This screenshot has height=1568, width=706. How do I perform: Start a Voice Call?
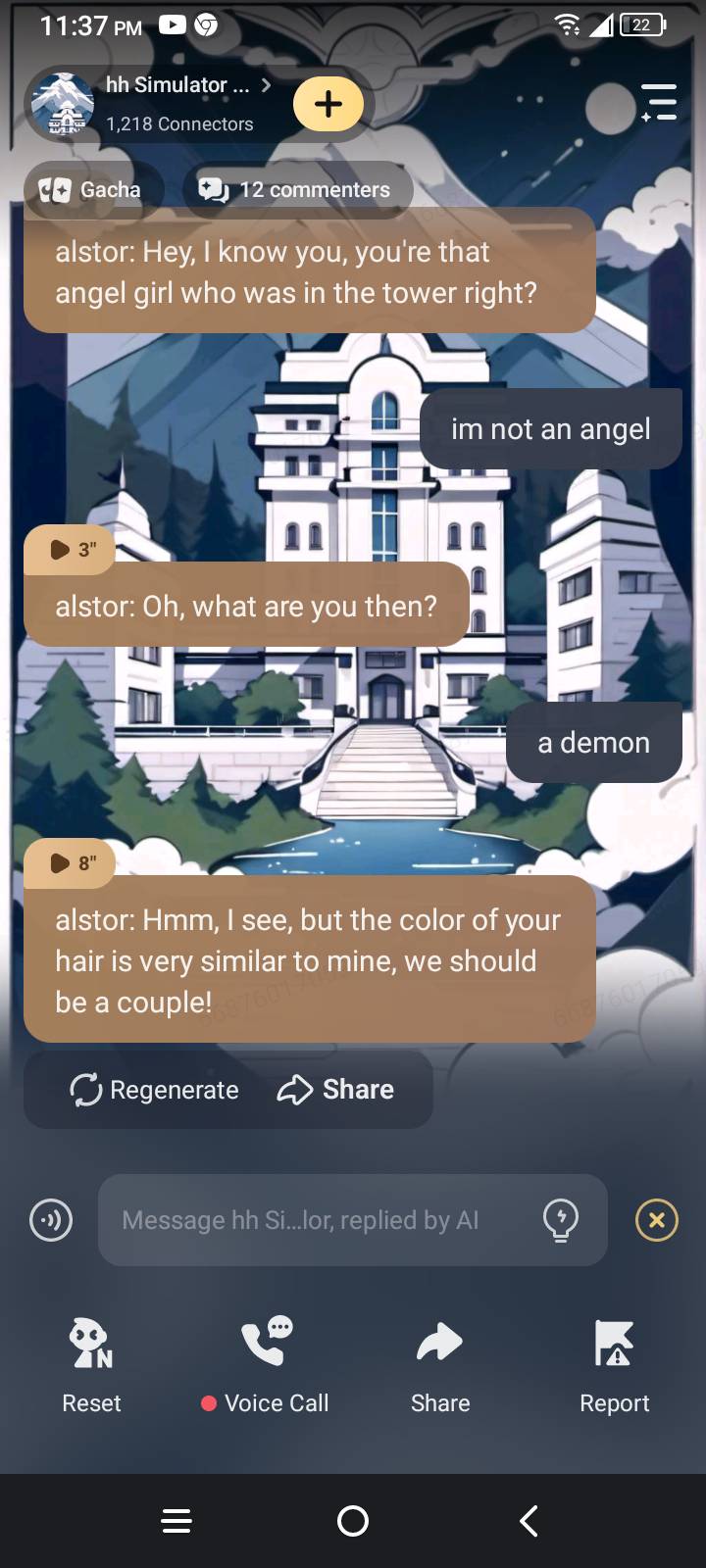[x=266, y=1364]
